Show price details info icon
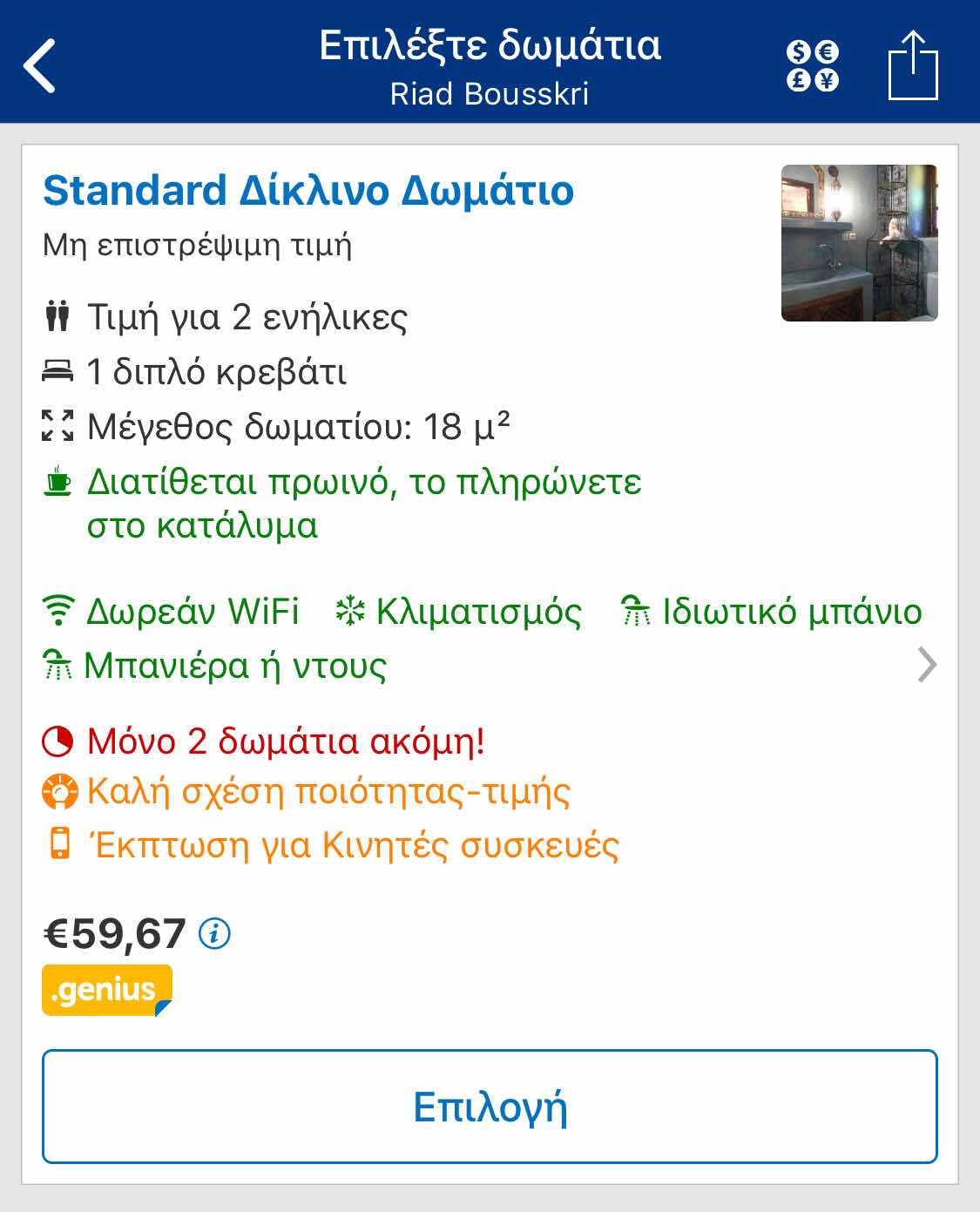 (214, 934)
